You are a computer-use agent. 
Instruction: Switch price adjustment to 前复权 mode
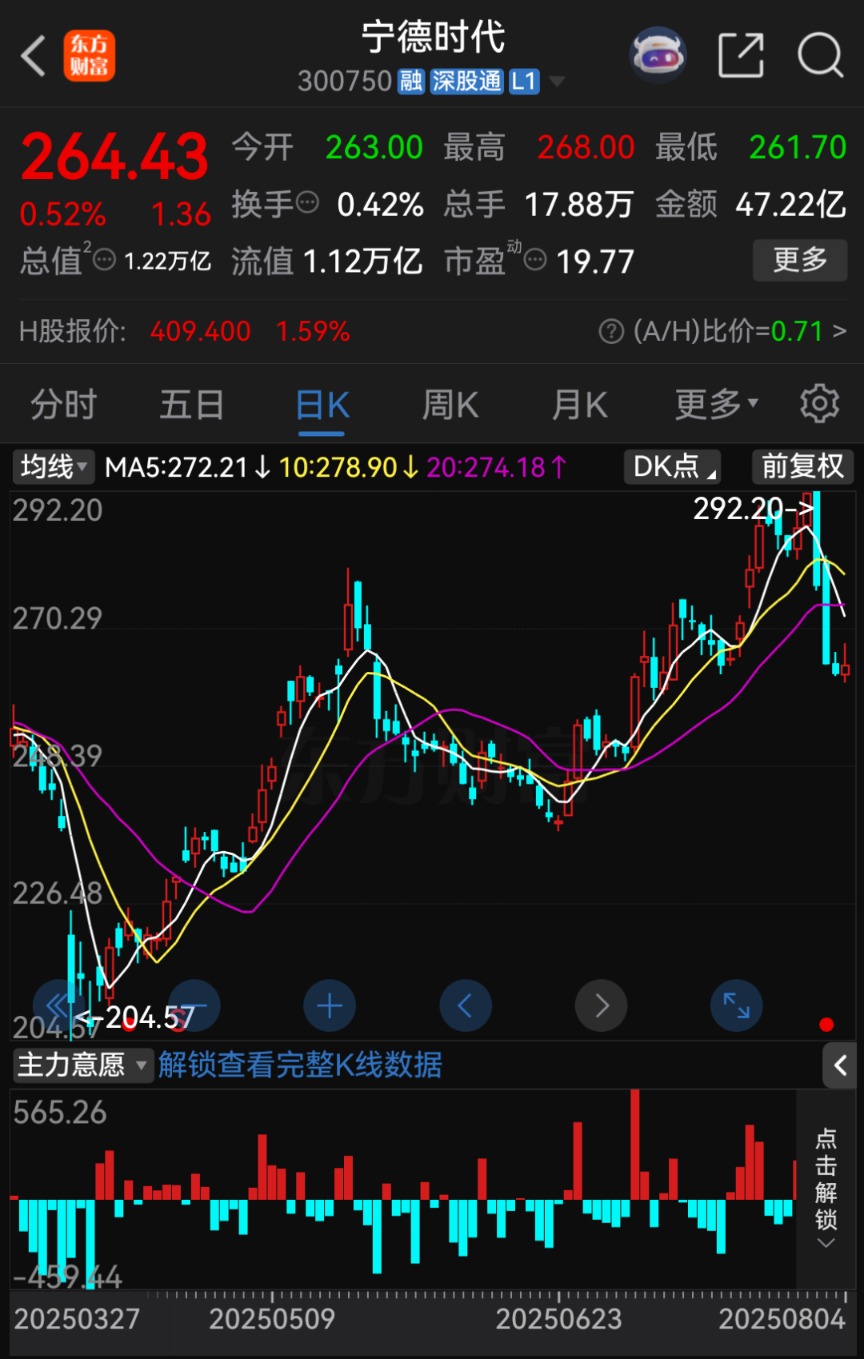point(802,466)
